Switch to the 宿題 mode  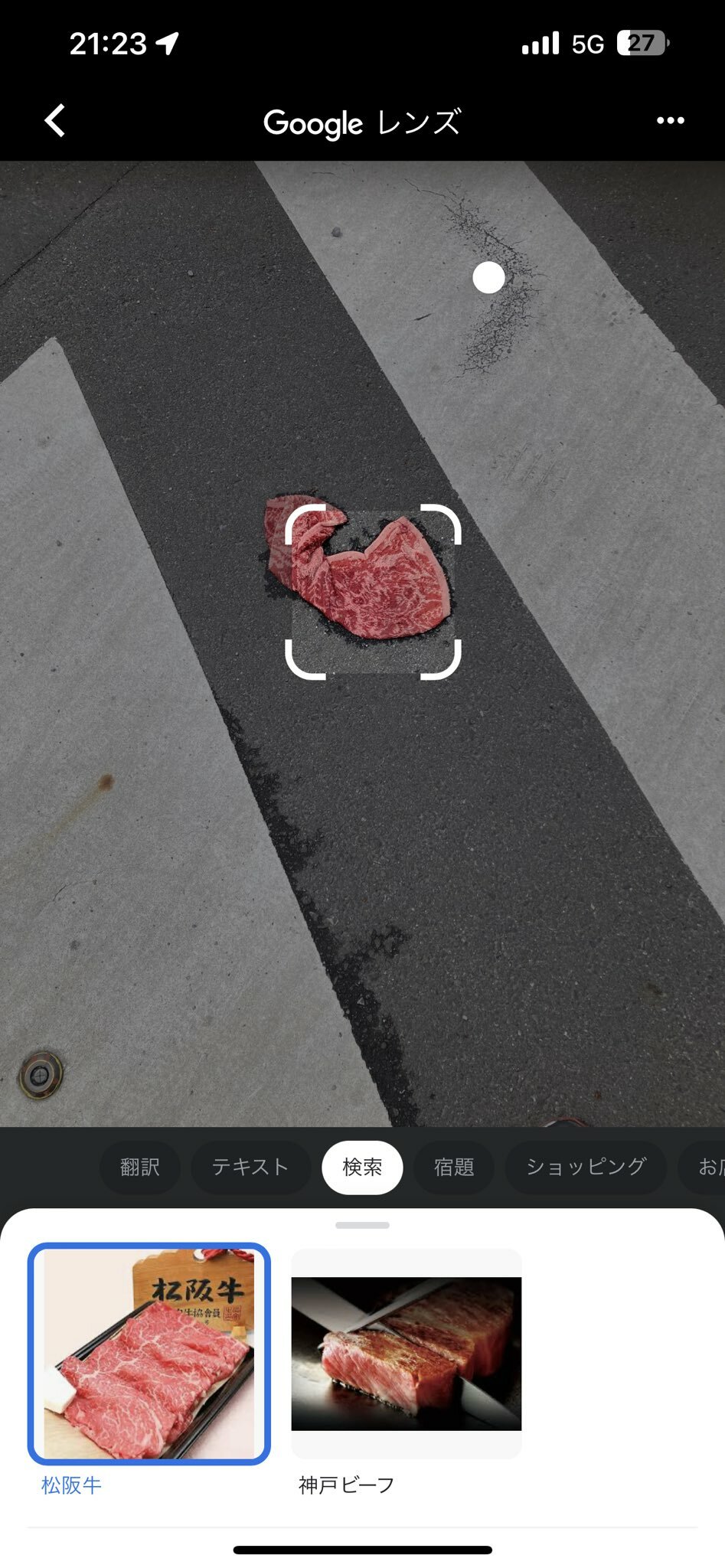[x=454, y=1167]
